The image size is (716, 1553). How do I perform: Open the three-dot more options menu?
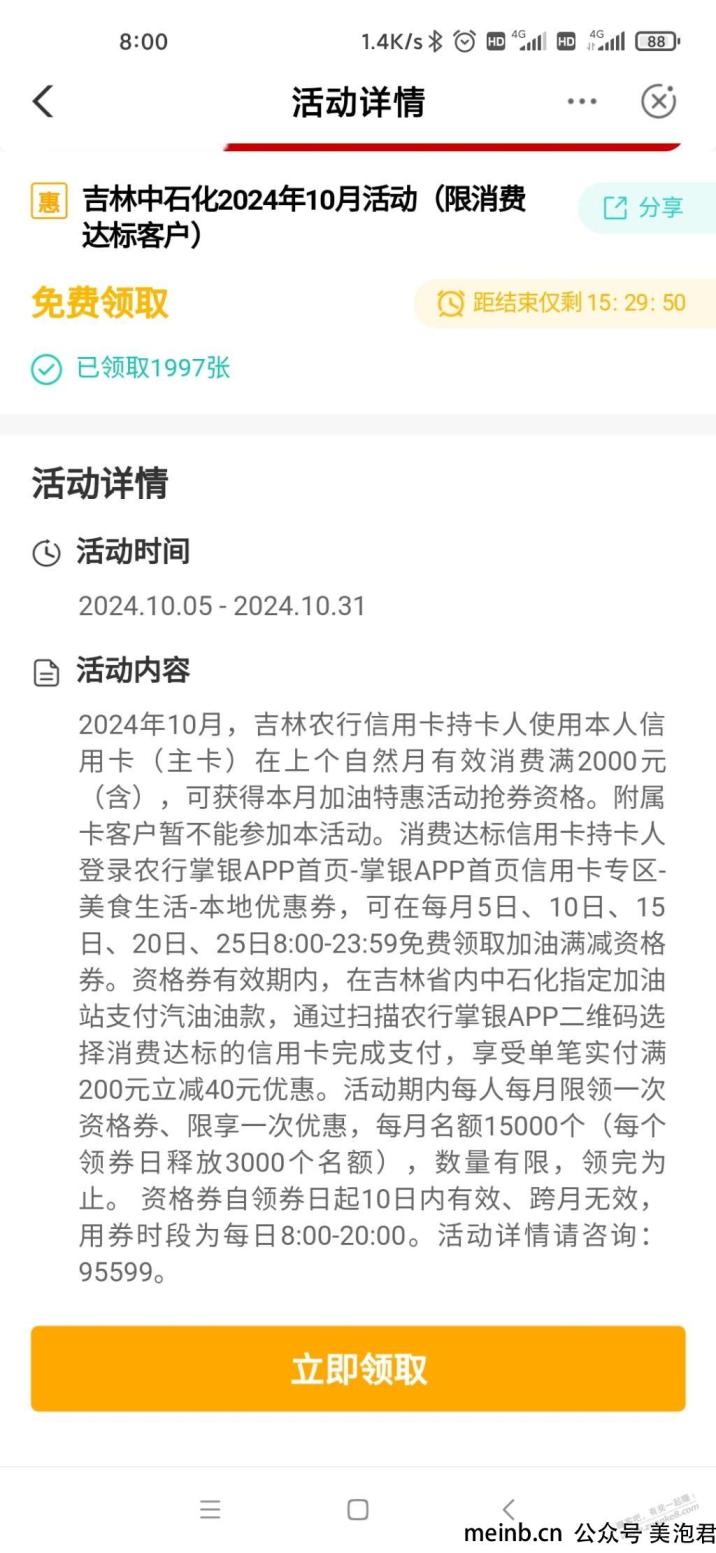[x=581, y=101]
